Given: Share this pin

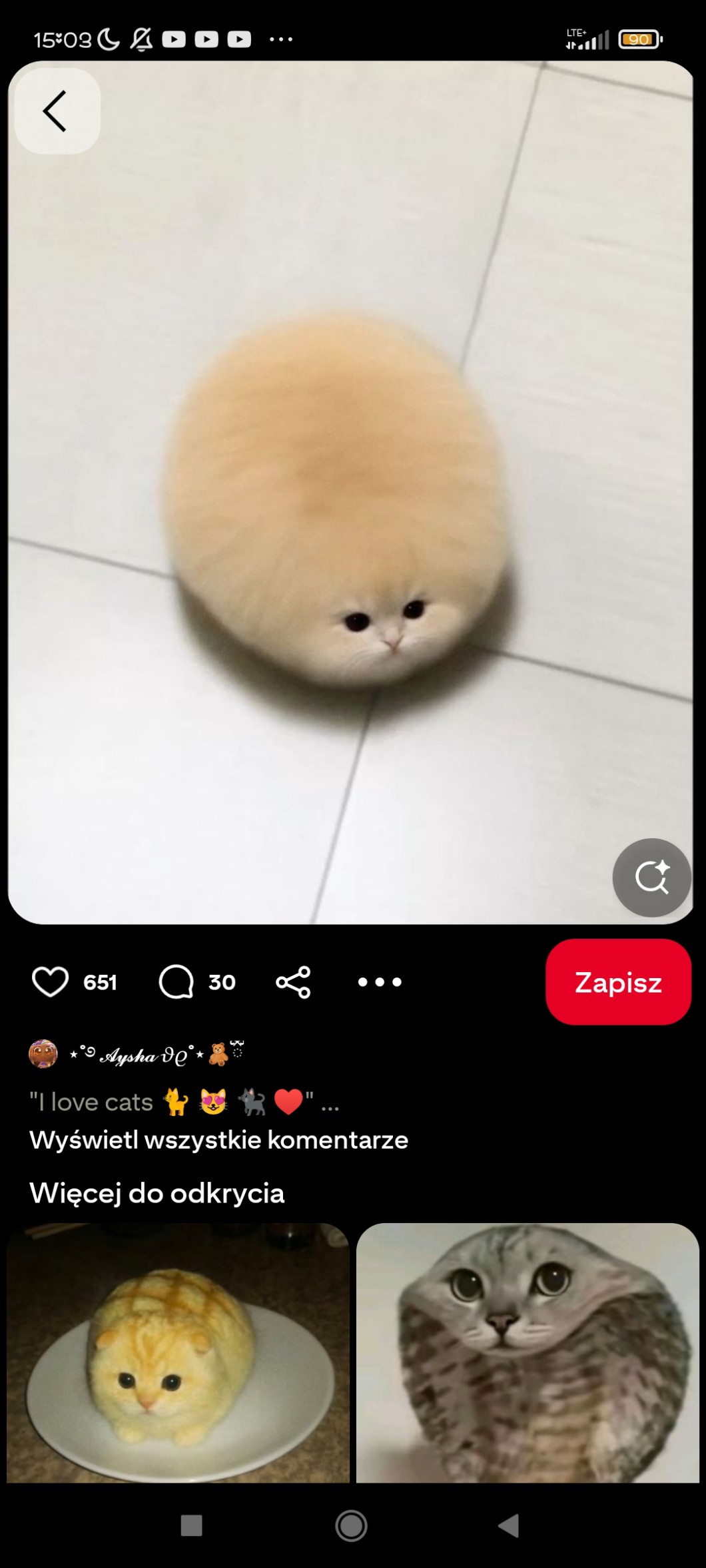Looking at the screenshot, I should [x=293, y=982].
